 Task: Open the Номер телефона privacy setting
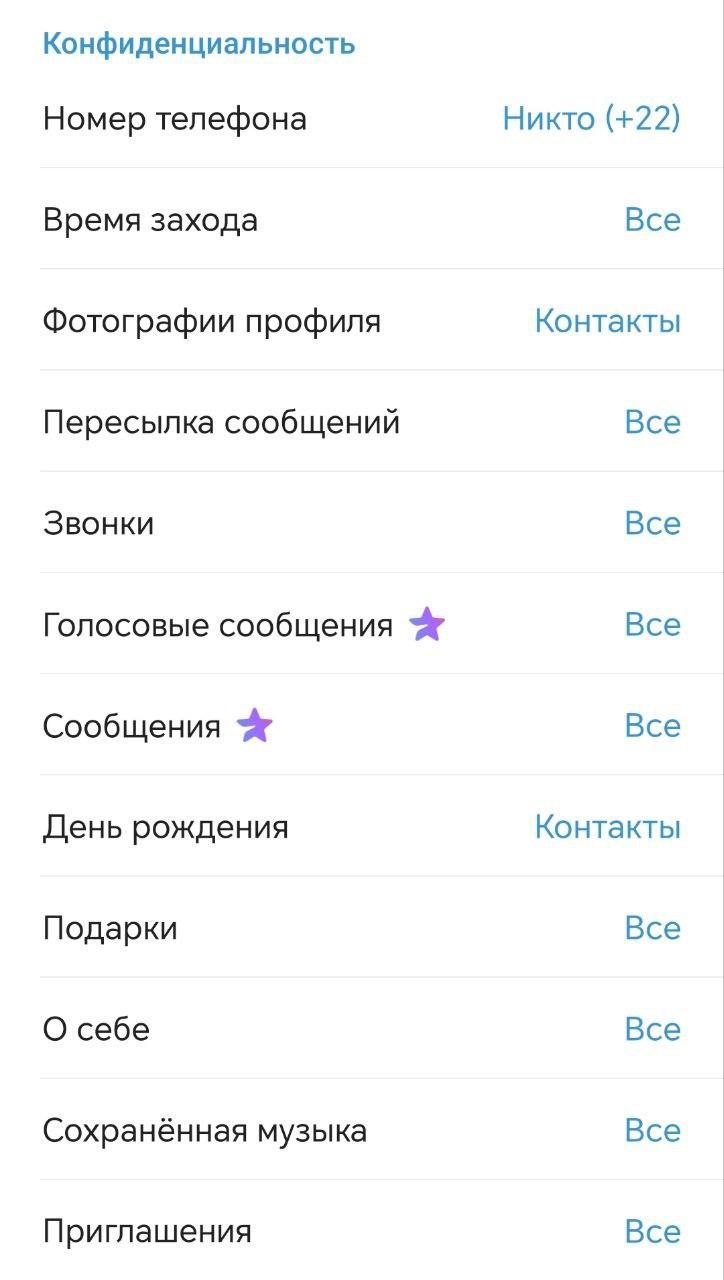360,119
